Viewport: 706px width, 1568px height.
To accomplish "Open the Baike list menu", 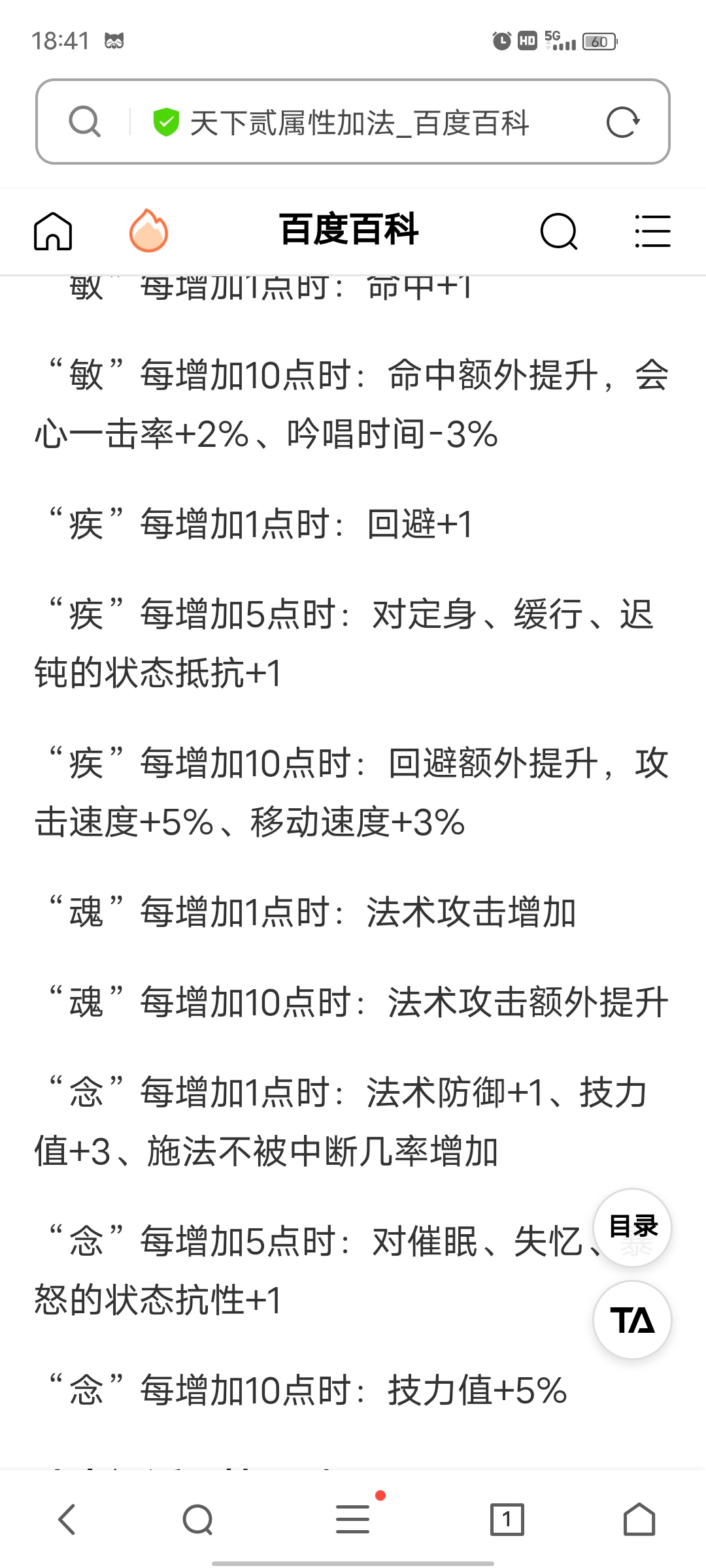I will [652, 231].
